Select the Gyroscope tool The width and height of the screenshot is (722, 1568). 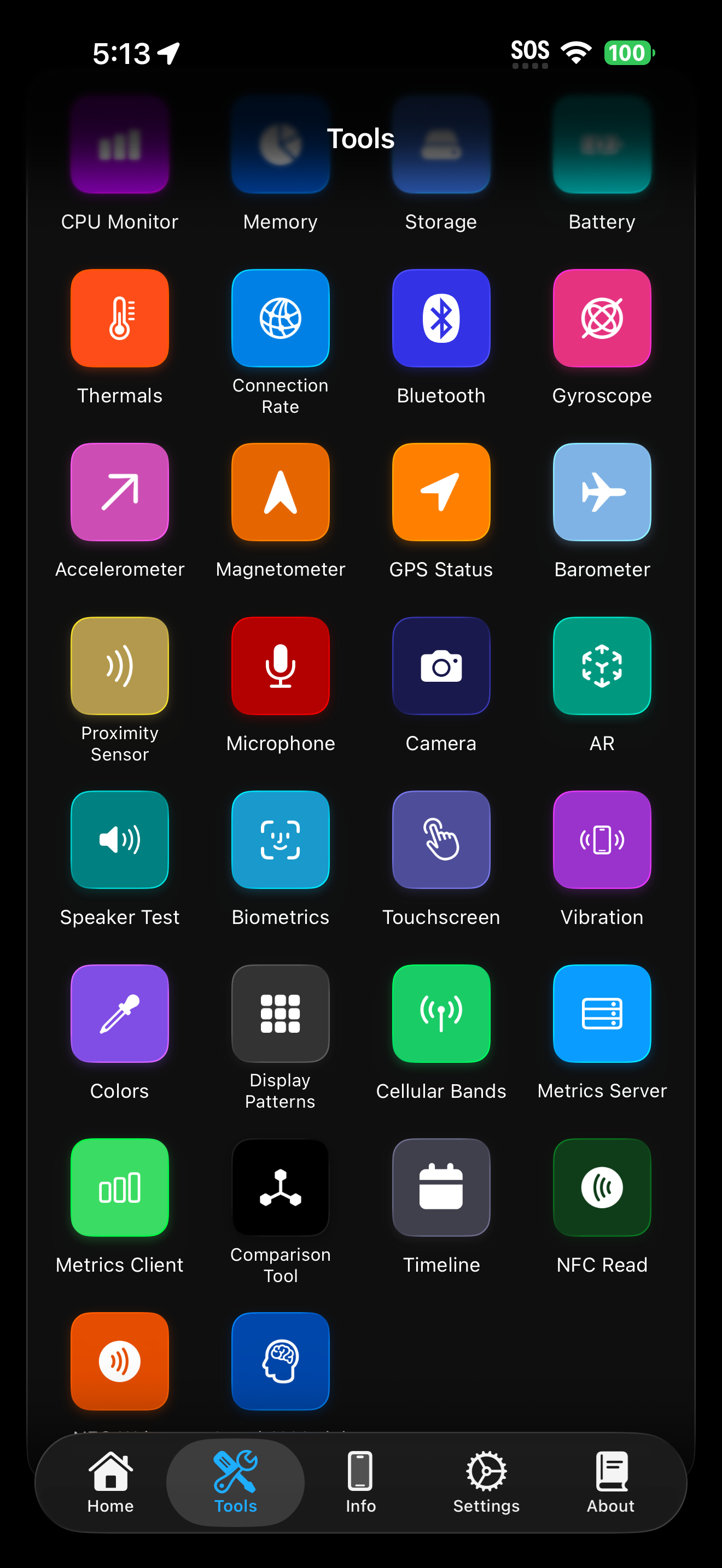coord(602,318)
